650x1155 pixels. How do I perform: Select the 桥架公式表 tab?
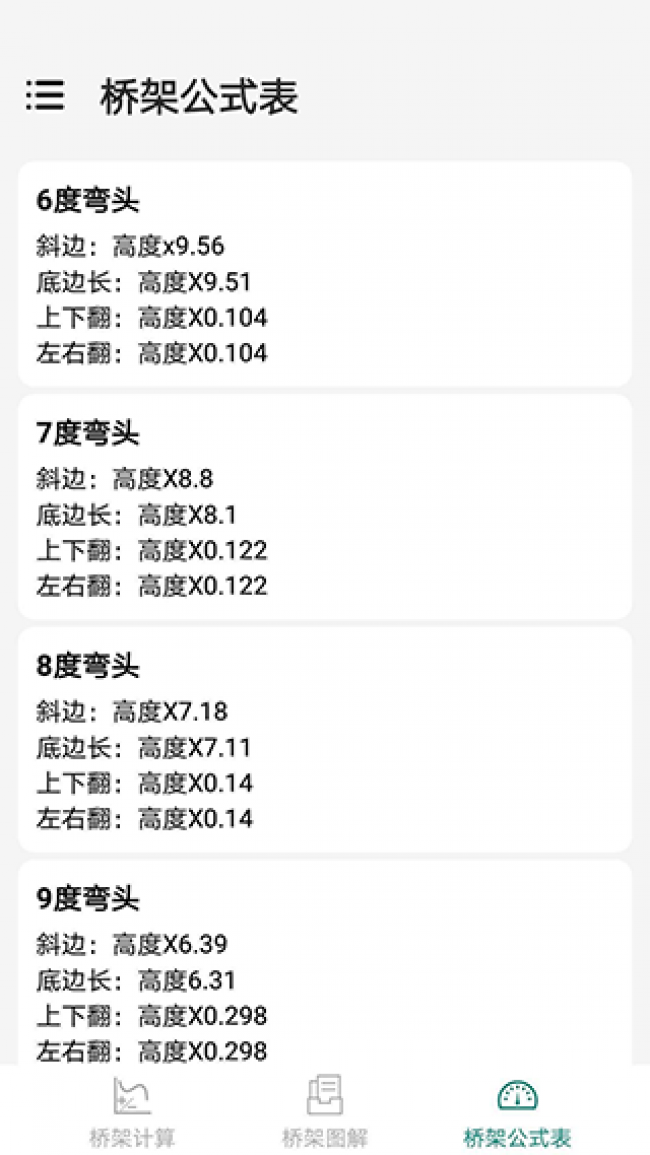pos(517,1111)
